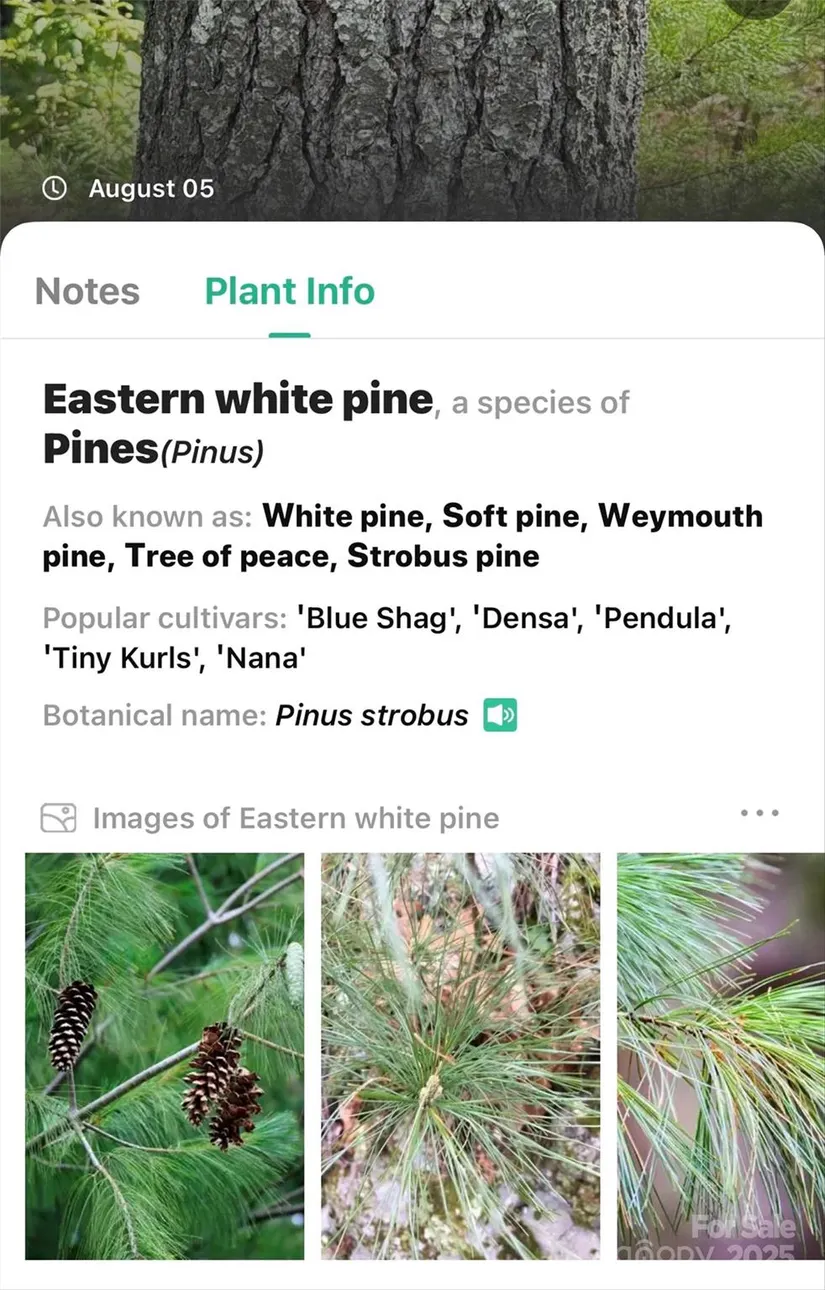
Task: Switch to the Notes tab
Action: (87, 291)
